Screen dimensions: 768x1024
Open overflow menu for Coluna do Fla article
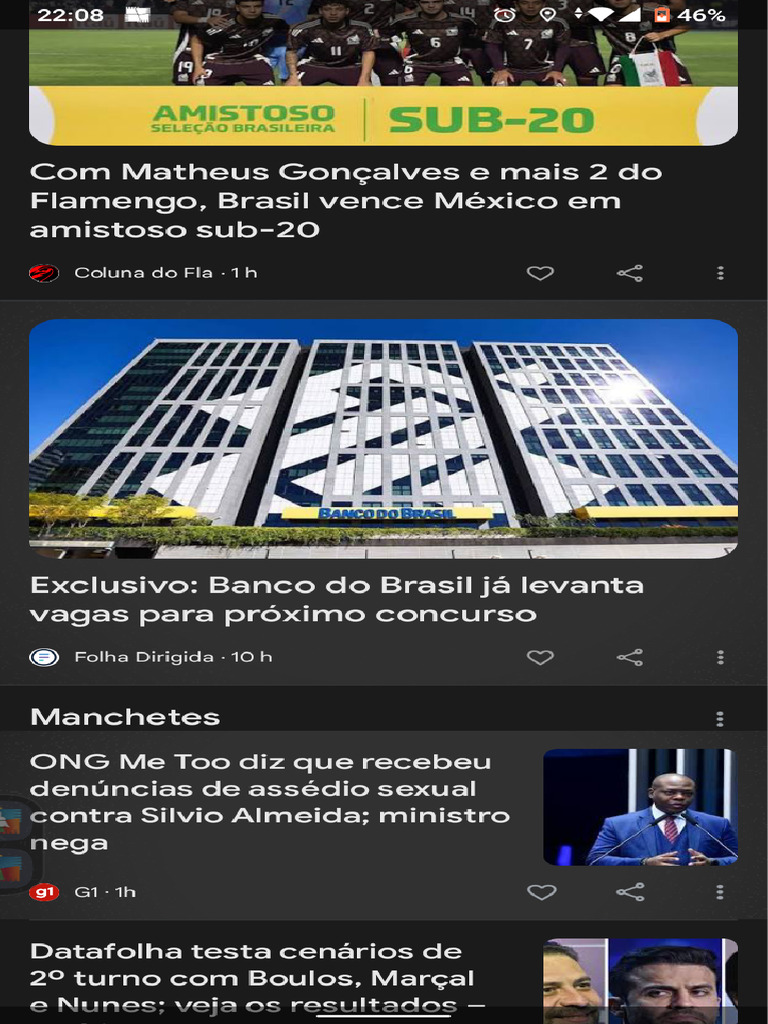[720, 273]
